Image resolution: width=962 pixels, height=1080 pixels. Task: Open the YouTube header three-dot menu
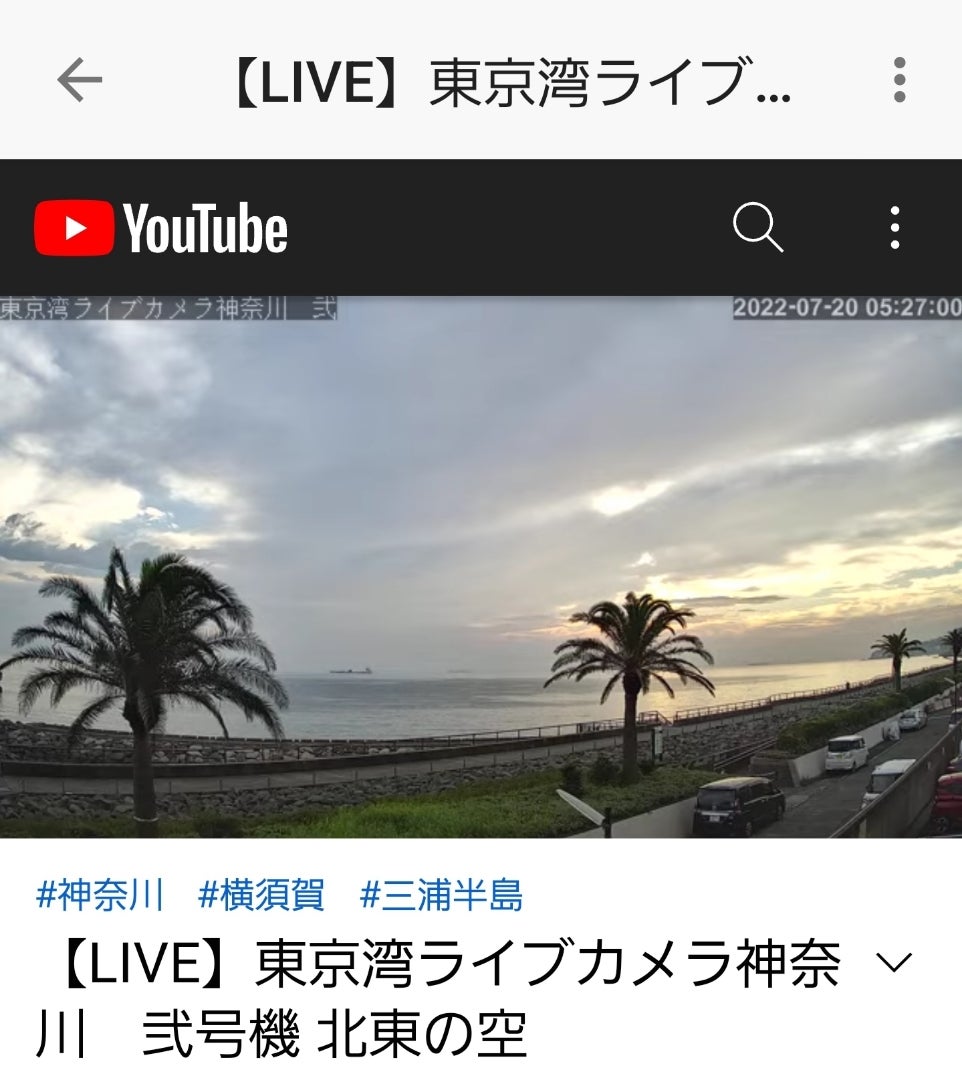pyautogui.click(x=894, y=228)
